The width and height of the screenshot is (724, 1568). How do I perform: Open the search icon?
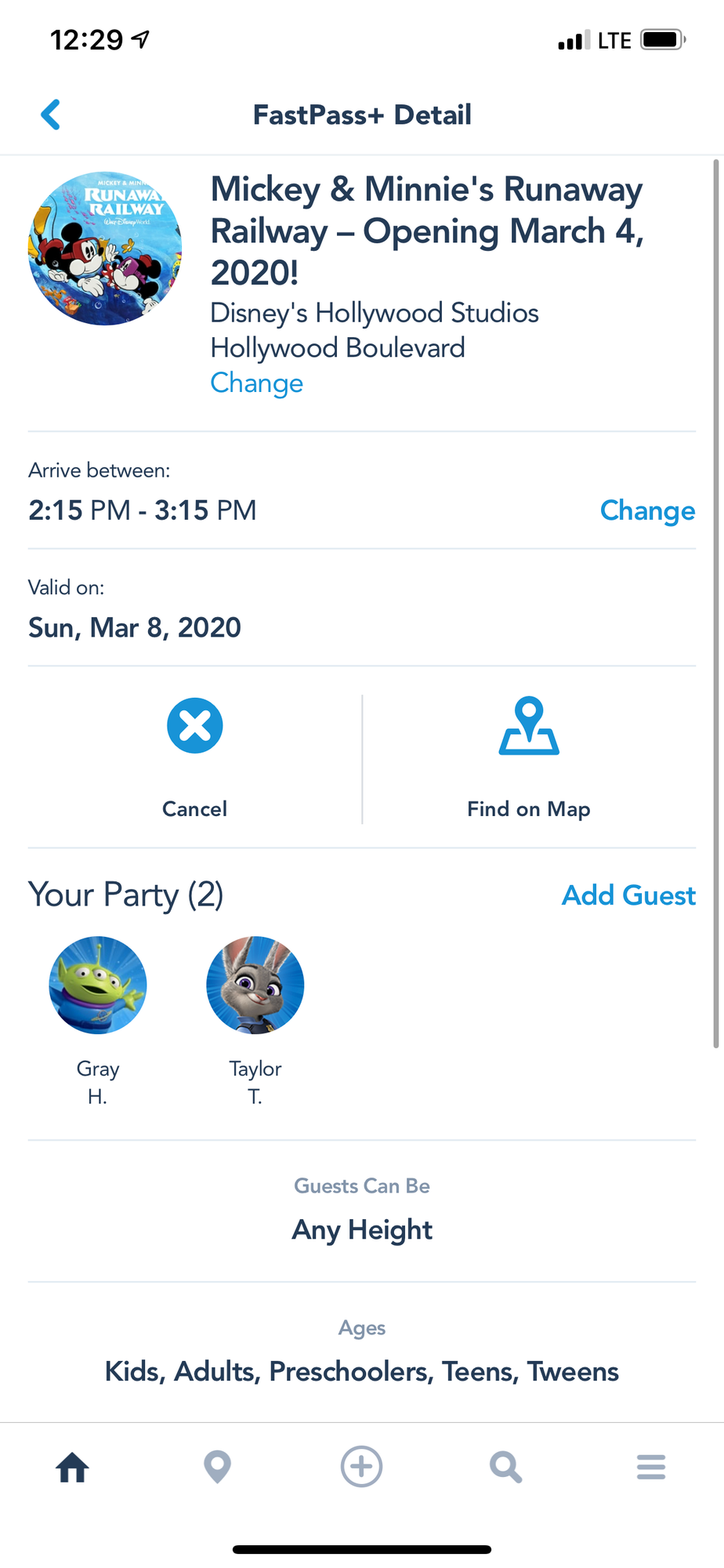coord(505,1467)
